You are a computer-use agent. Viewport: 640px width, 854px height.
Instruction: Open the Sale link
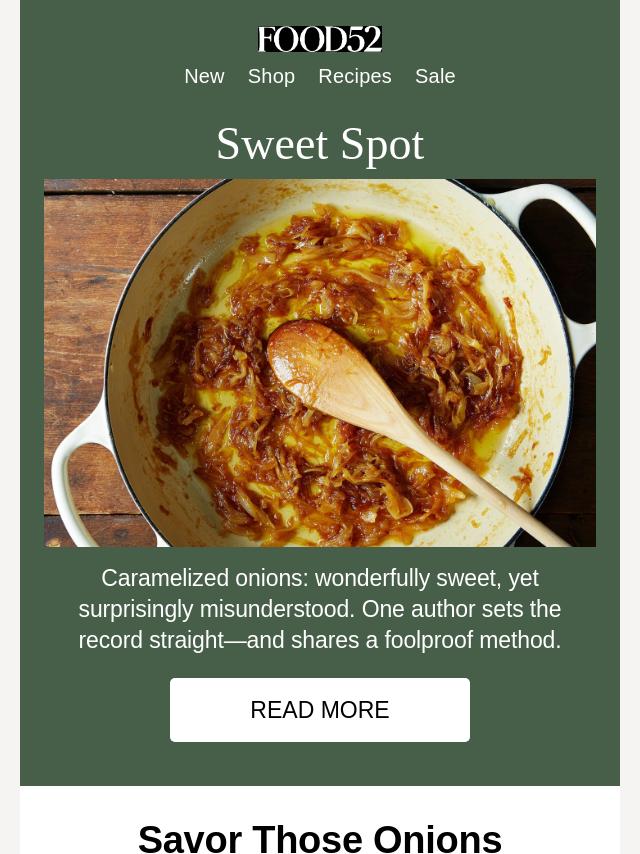click(x=435, y=77)
